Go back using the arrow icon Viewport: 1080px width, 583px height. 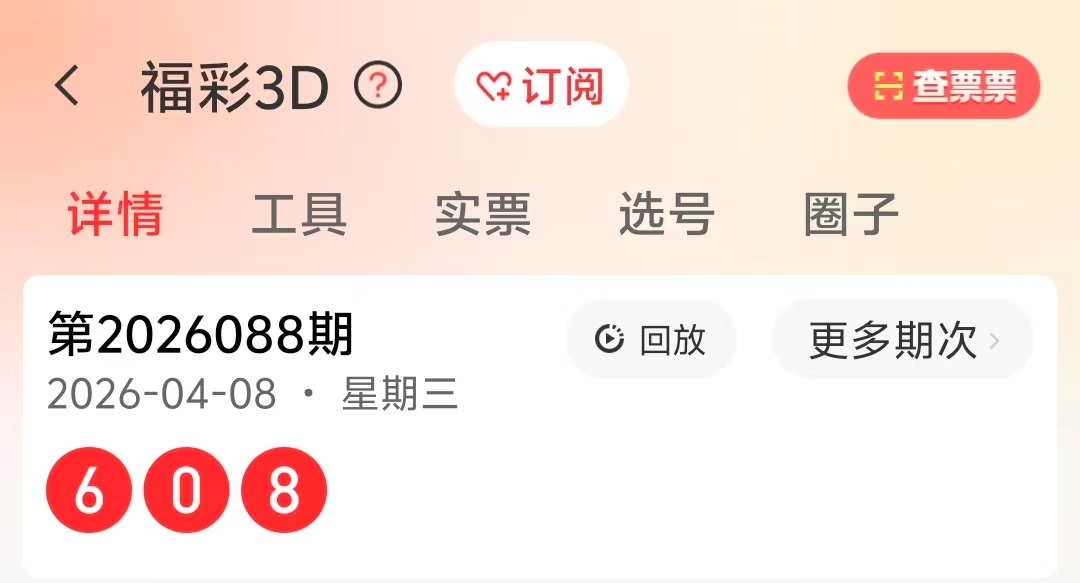point(67,87)
